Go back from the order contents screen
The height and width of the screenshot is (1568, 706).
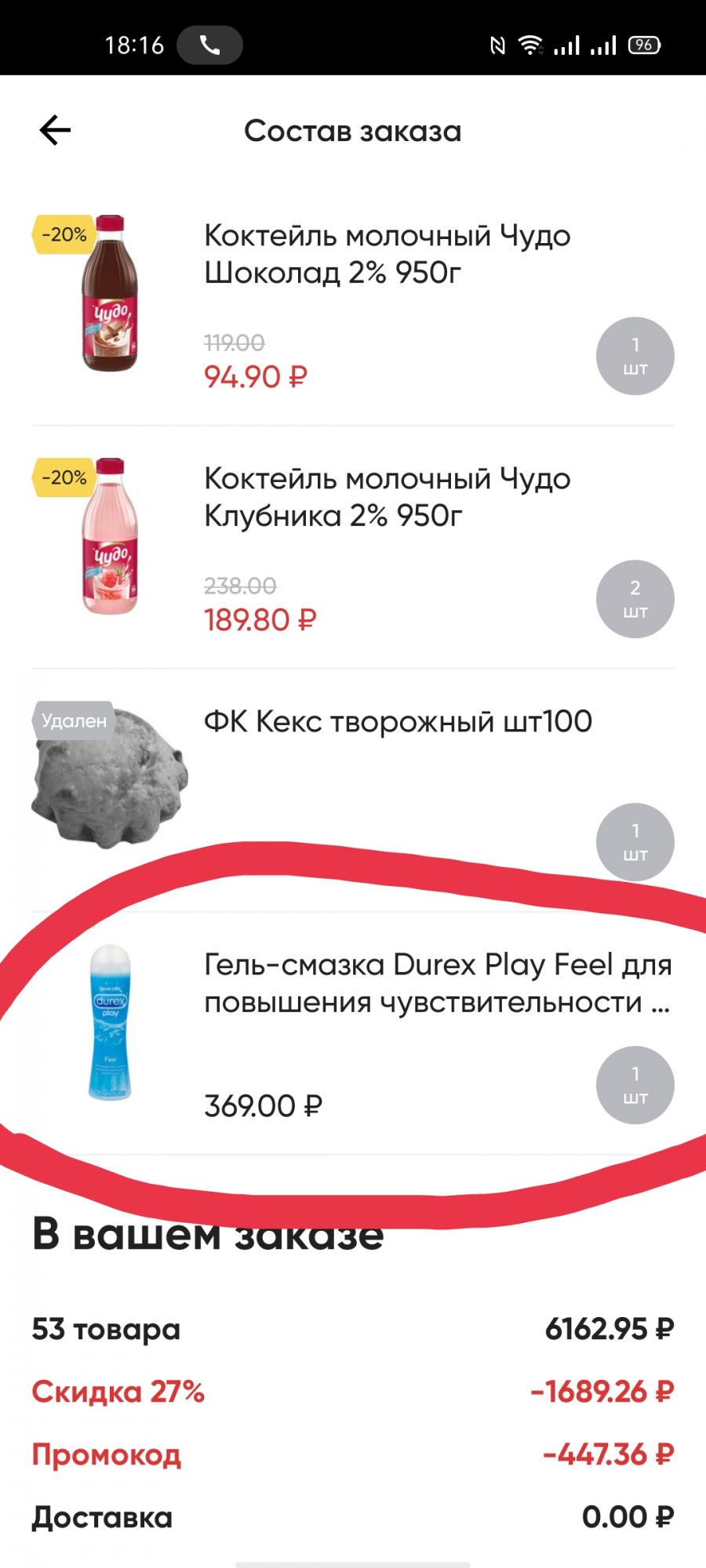[x=55, y=130]
